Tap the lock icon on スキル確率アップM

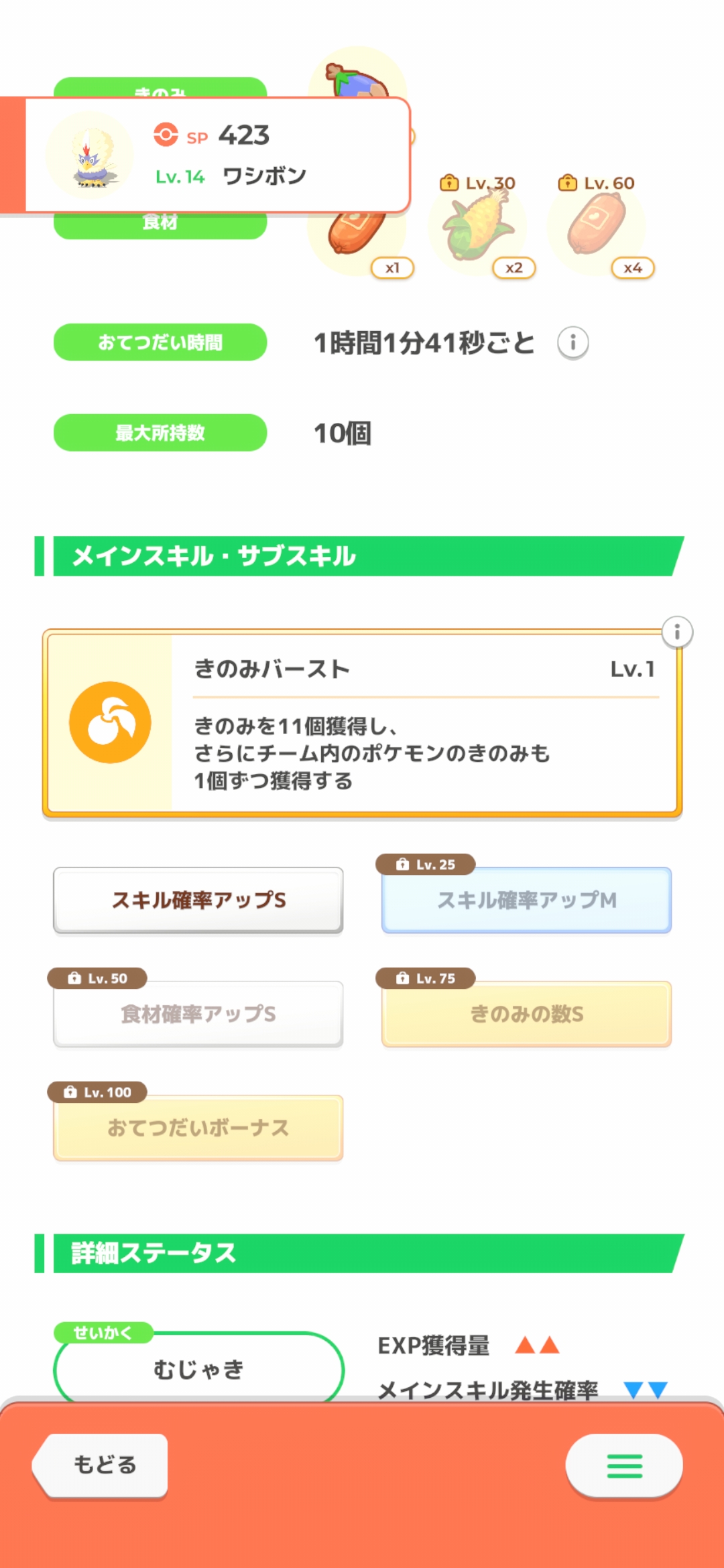pyautogui.click(x=402, y=865)
